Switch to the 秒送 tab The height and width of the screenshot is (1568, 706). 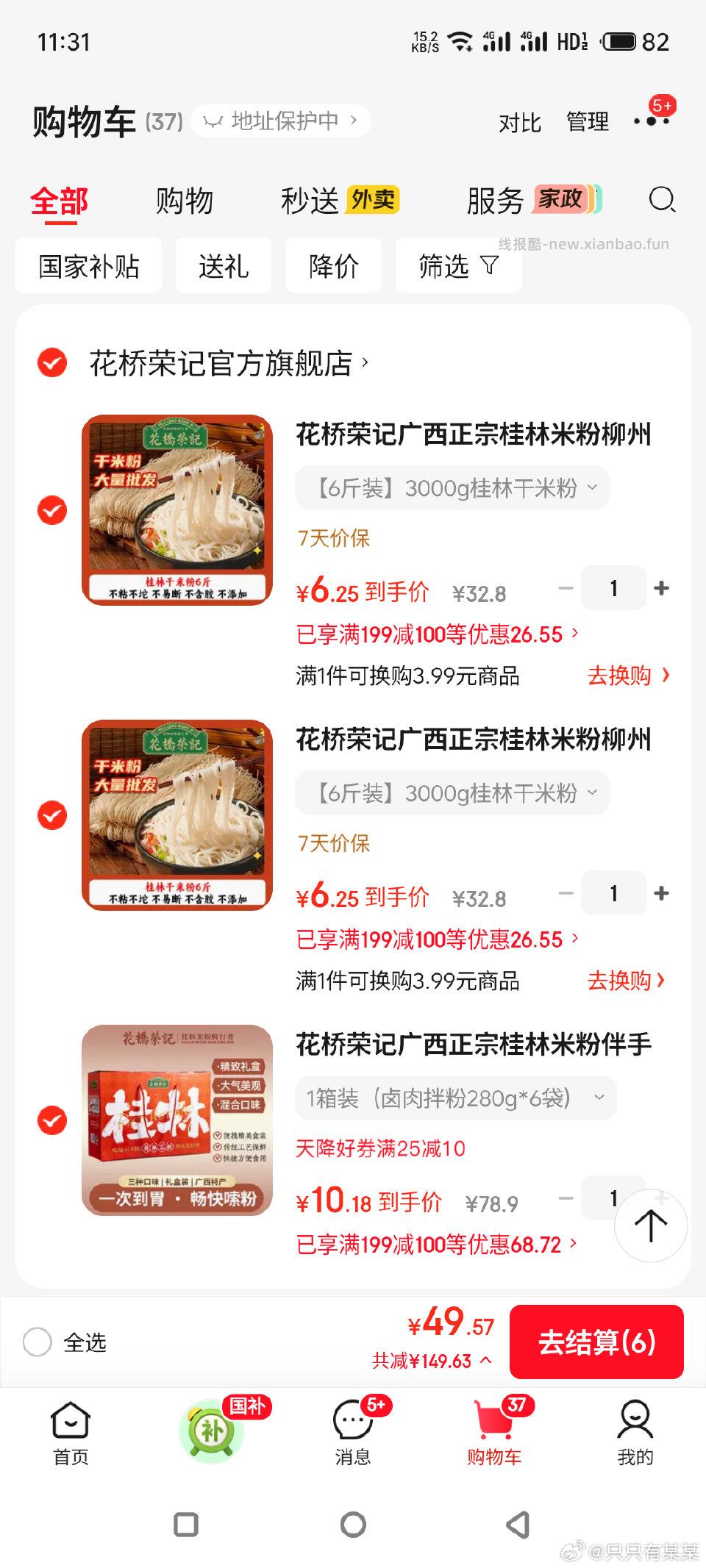(307, 200)
